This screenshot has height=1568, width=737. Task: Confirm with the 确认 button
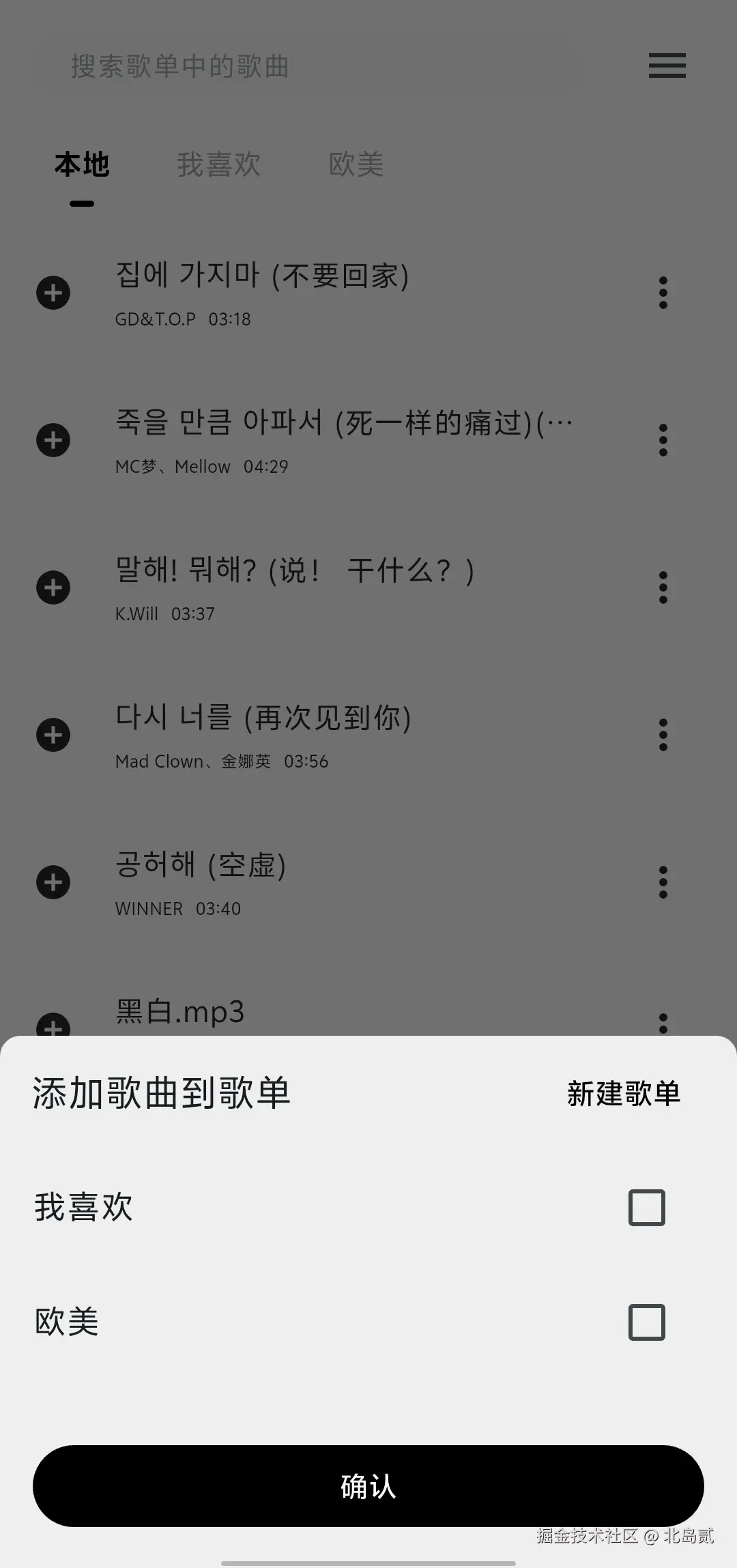click(x=369, y=1486)
